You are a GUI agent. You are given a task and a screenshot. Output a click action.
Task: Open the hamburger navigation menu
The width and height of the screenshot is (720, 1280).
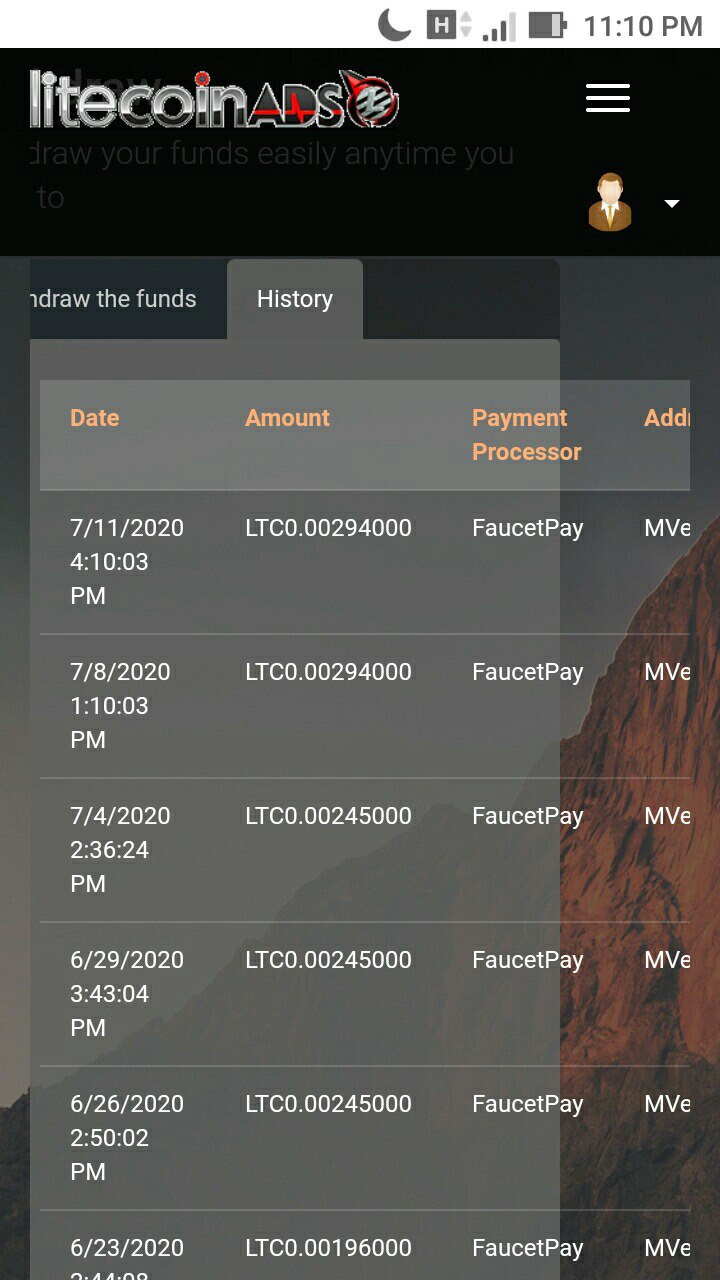pyautogui.click(x=607, y=98)
